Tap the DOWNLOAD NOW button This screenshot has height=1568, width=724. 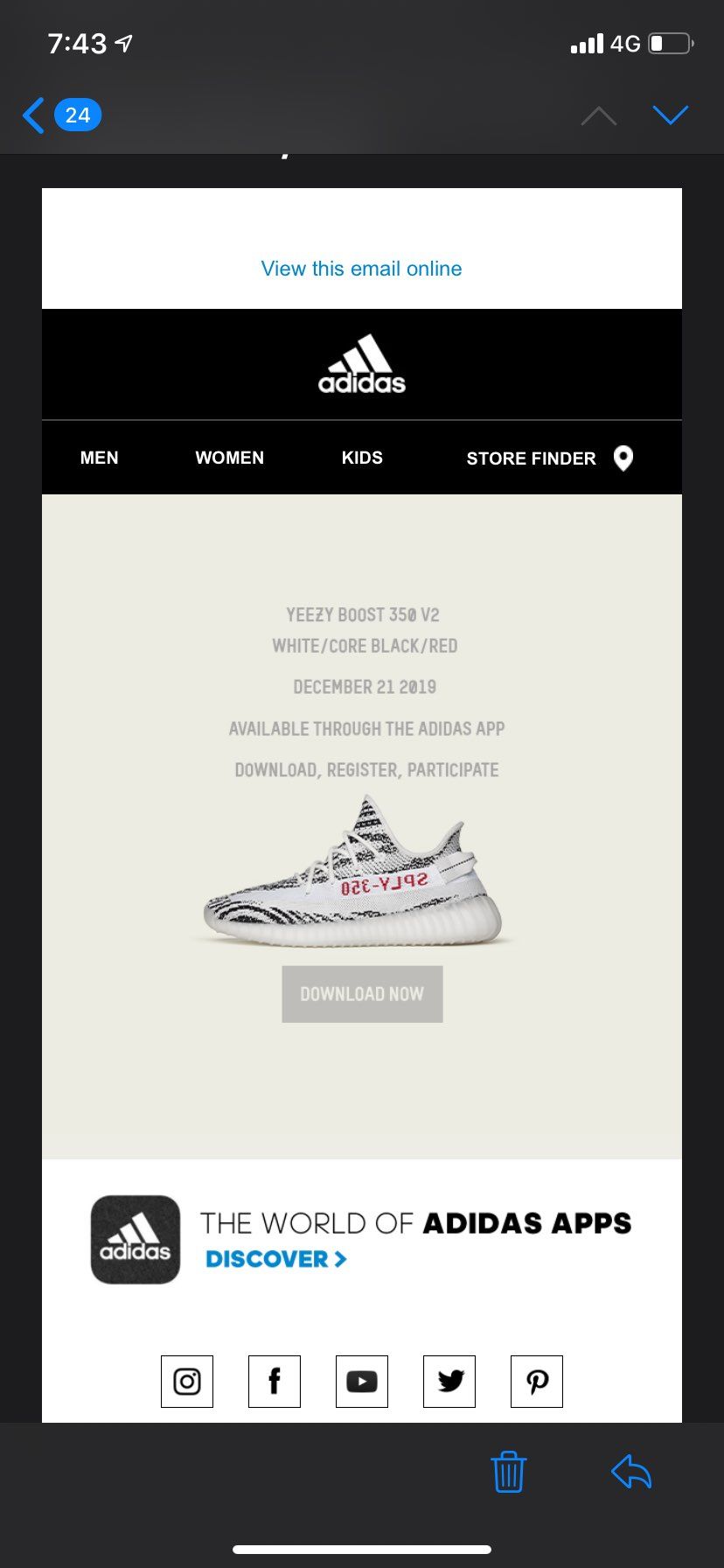[362, 994]
